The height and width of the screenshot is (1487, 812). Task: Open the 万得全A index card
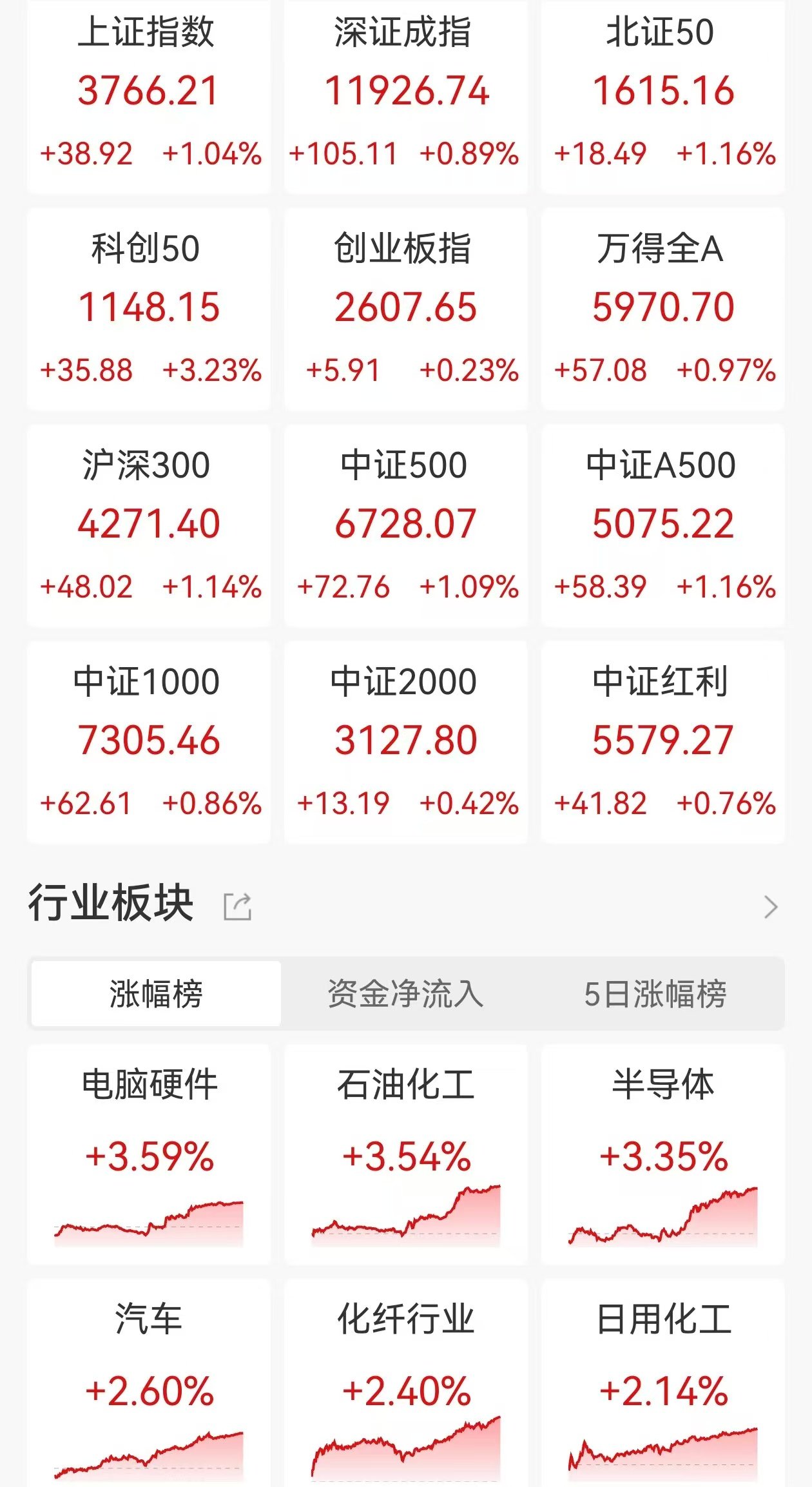(663, 309)
